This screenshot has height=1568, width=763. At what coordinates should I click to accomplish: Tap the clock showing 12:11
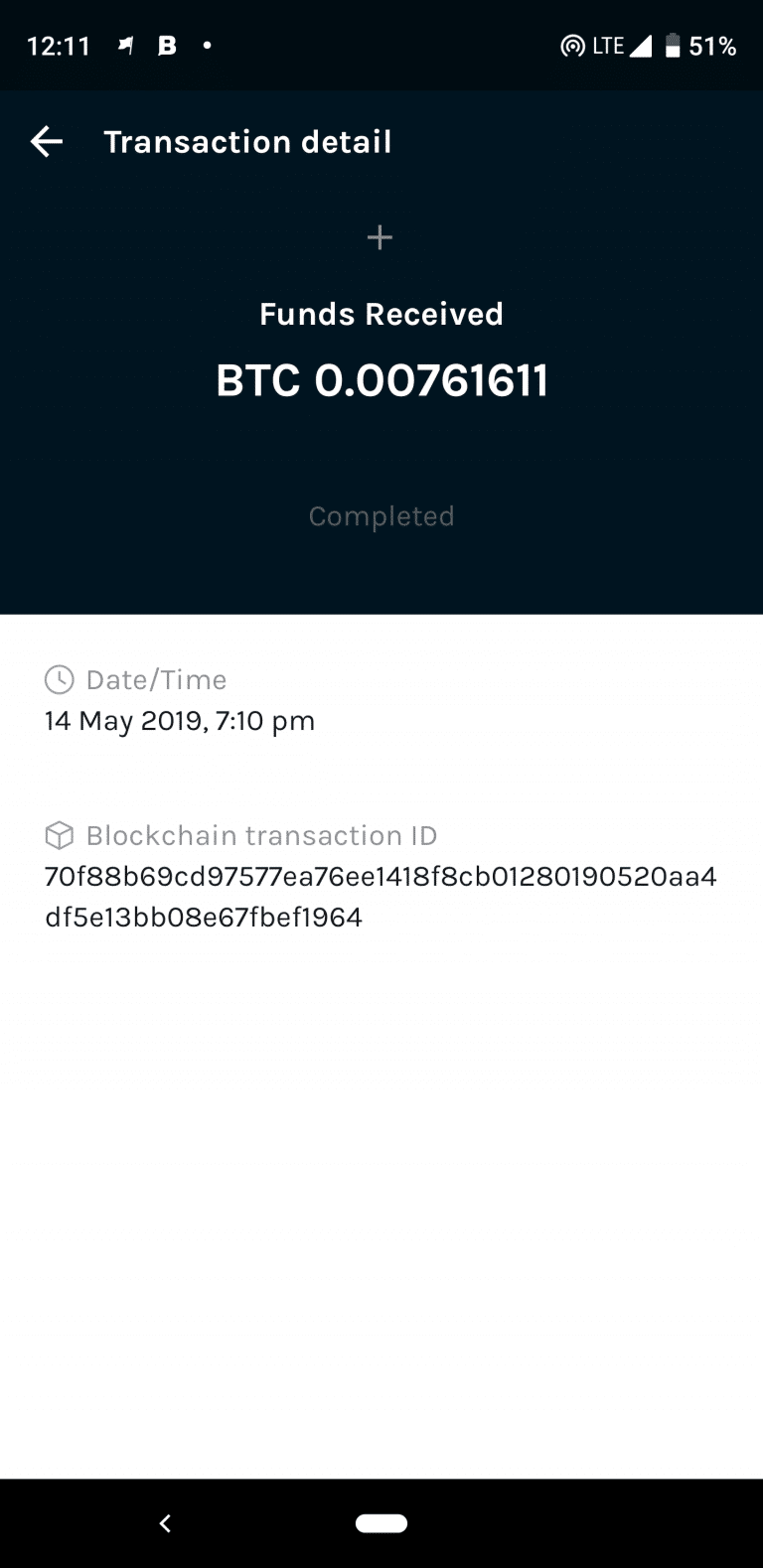tap(59, 45)
